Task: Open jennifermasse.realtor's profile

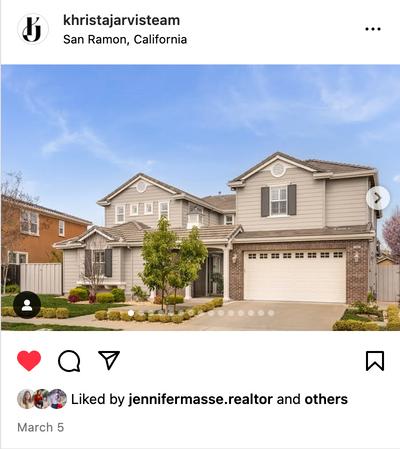Action: [x=200, y=399]
